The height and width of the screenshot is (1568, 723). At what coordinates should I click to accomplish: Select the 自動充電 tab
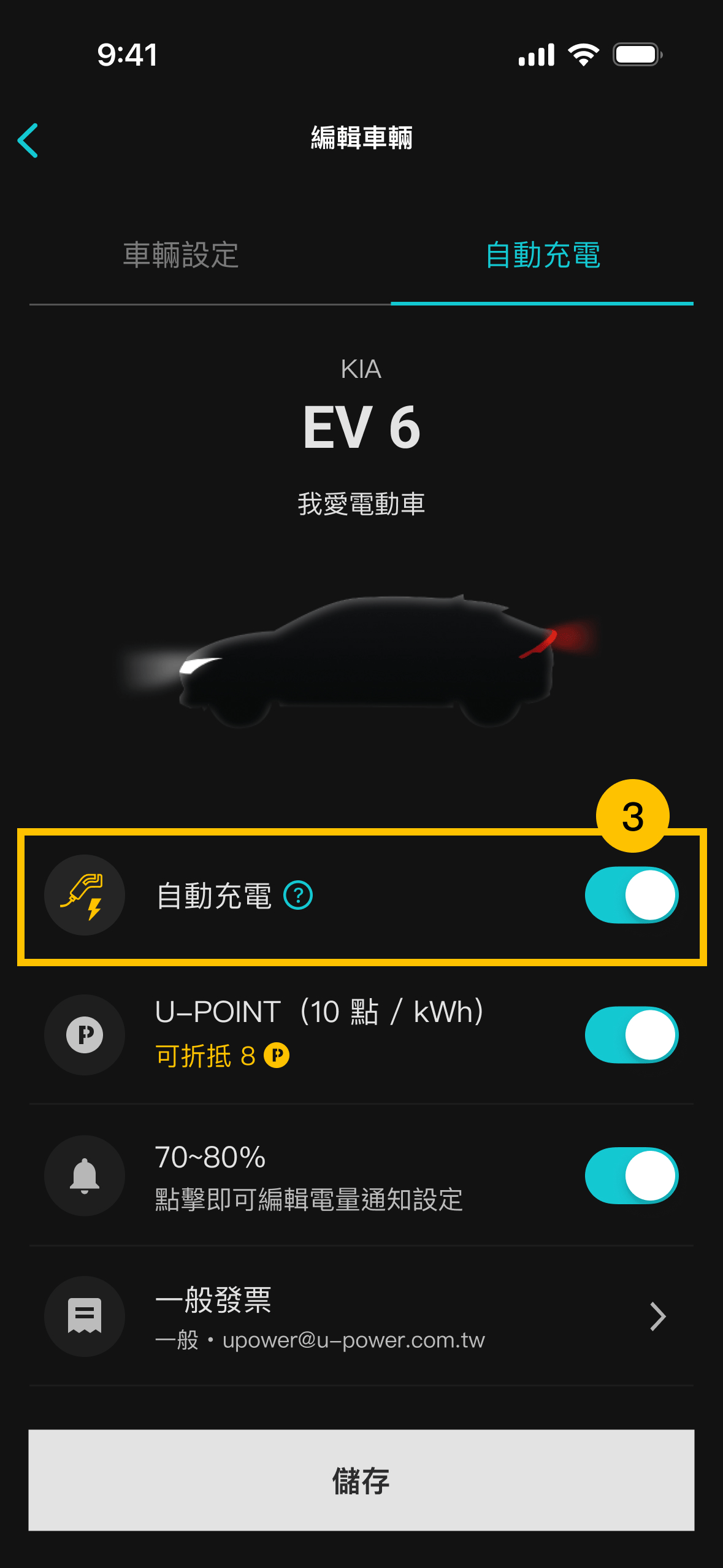(542, 256)
